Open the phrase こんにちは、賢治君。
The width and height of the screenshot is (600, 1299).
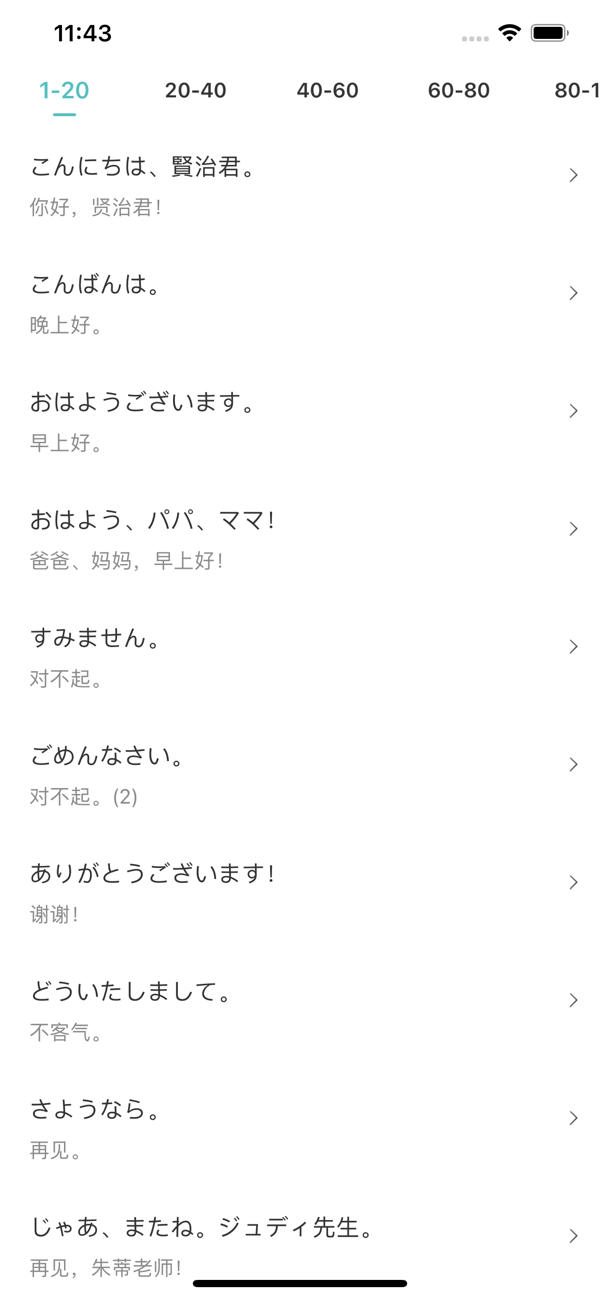click(300, 185)
